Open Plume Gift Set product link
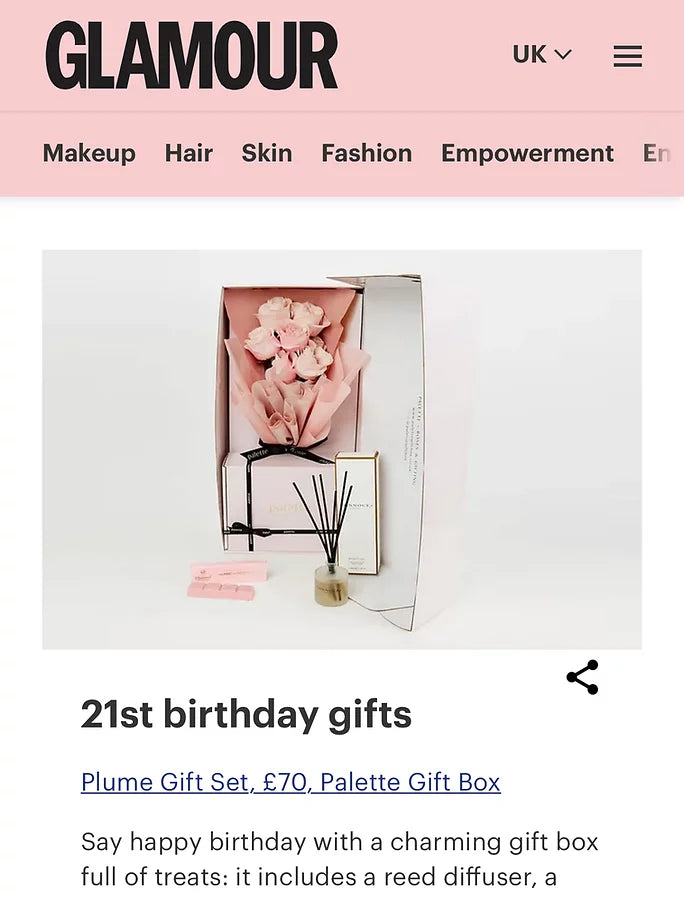Viewport: 684px width, 900px height. (x=290, y=782)
